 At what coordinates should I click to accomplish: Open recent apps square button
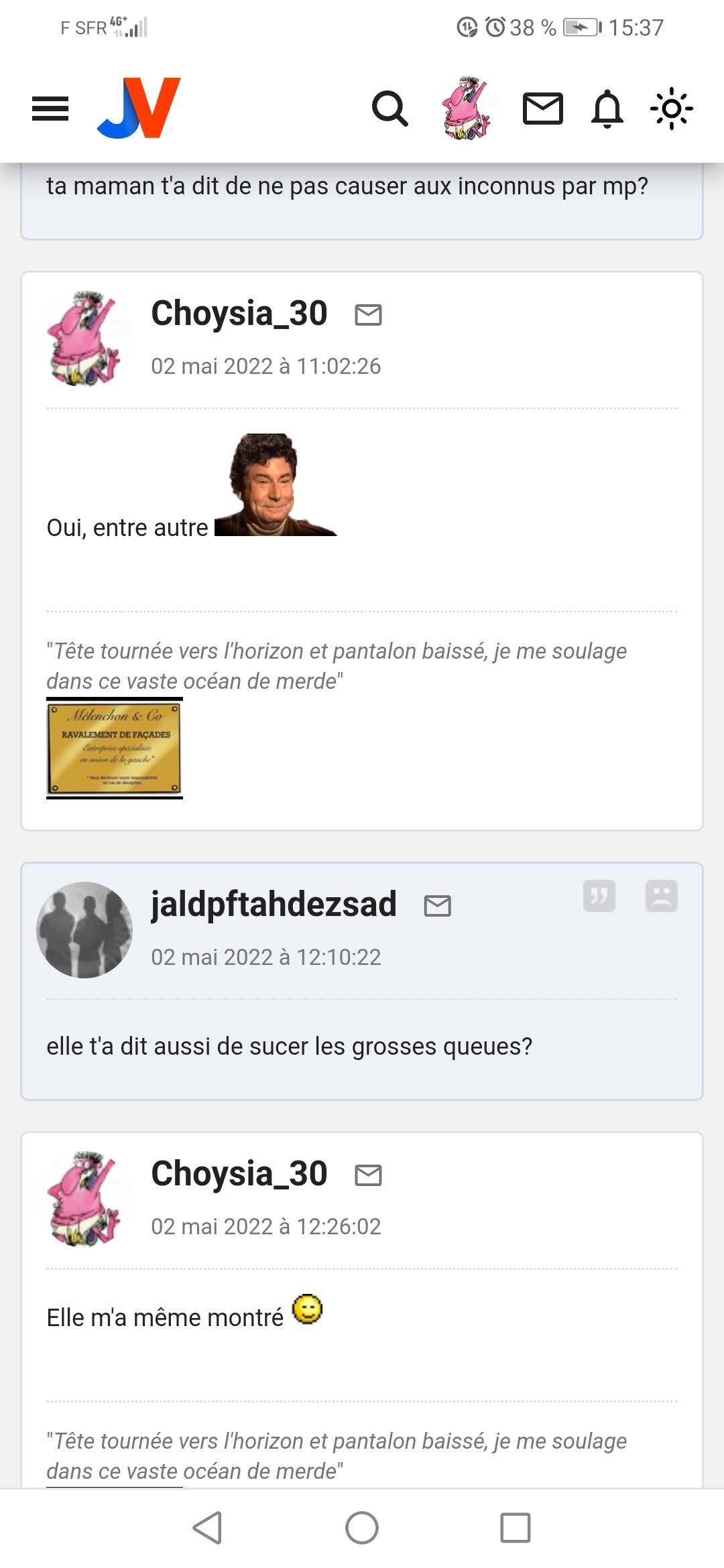coord(515,1528)
